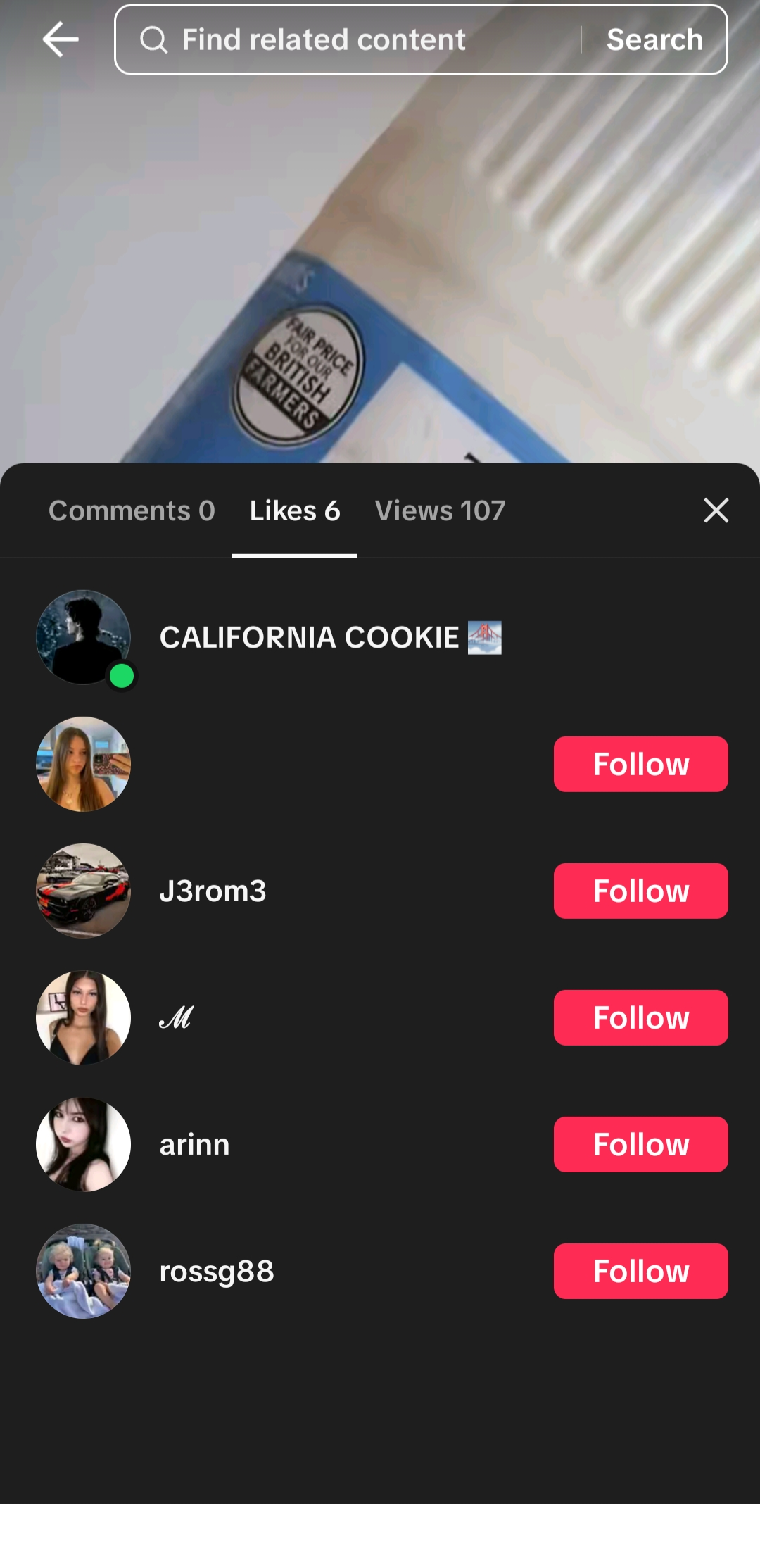Switch to the Comments tab

tap(132, 510)
